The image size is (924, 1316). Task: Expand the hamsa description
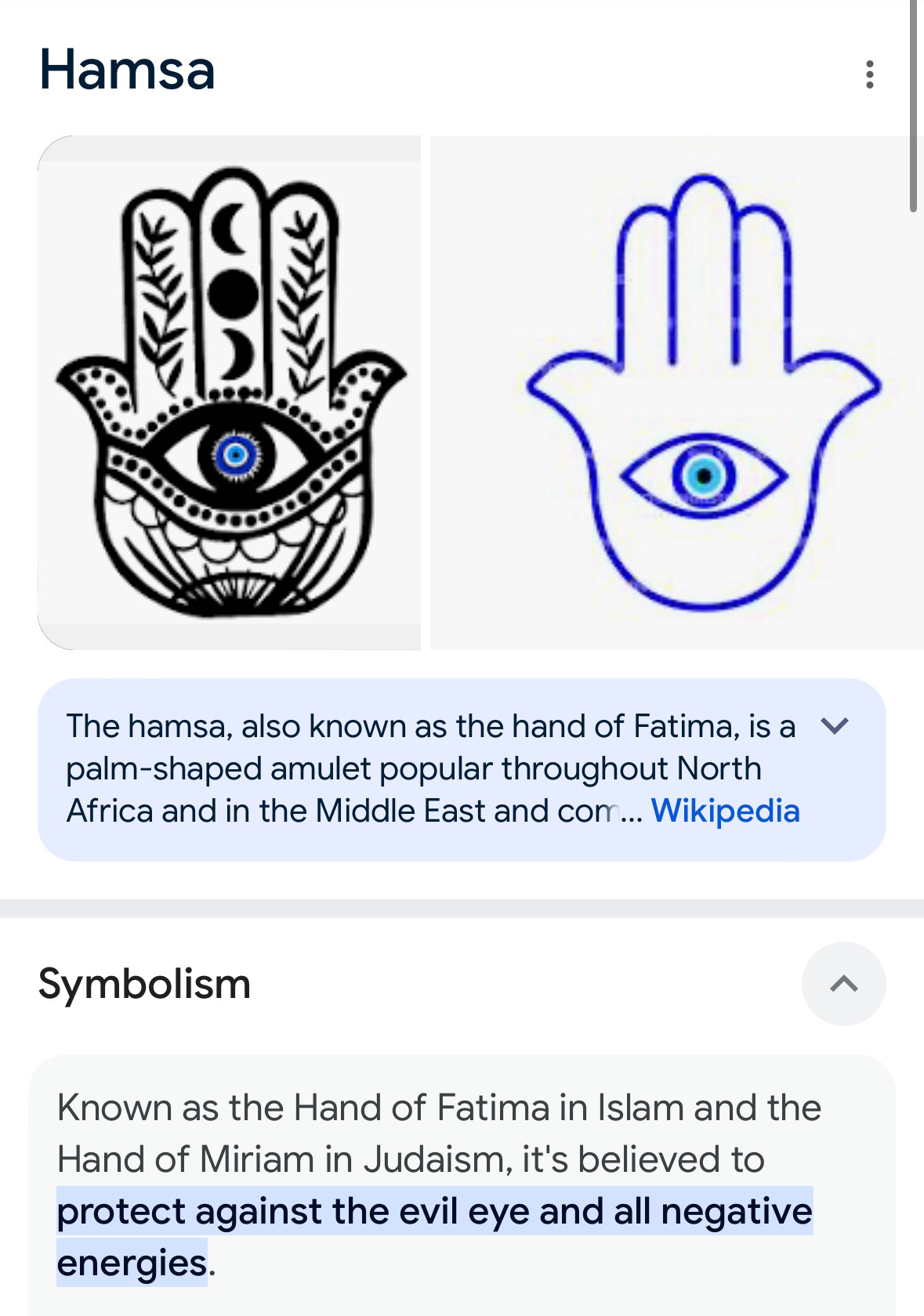pyautogui.click(x=835, y=726)
